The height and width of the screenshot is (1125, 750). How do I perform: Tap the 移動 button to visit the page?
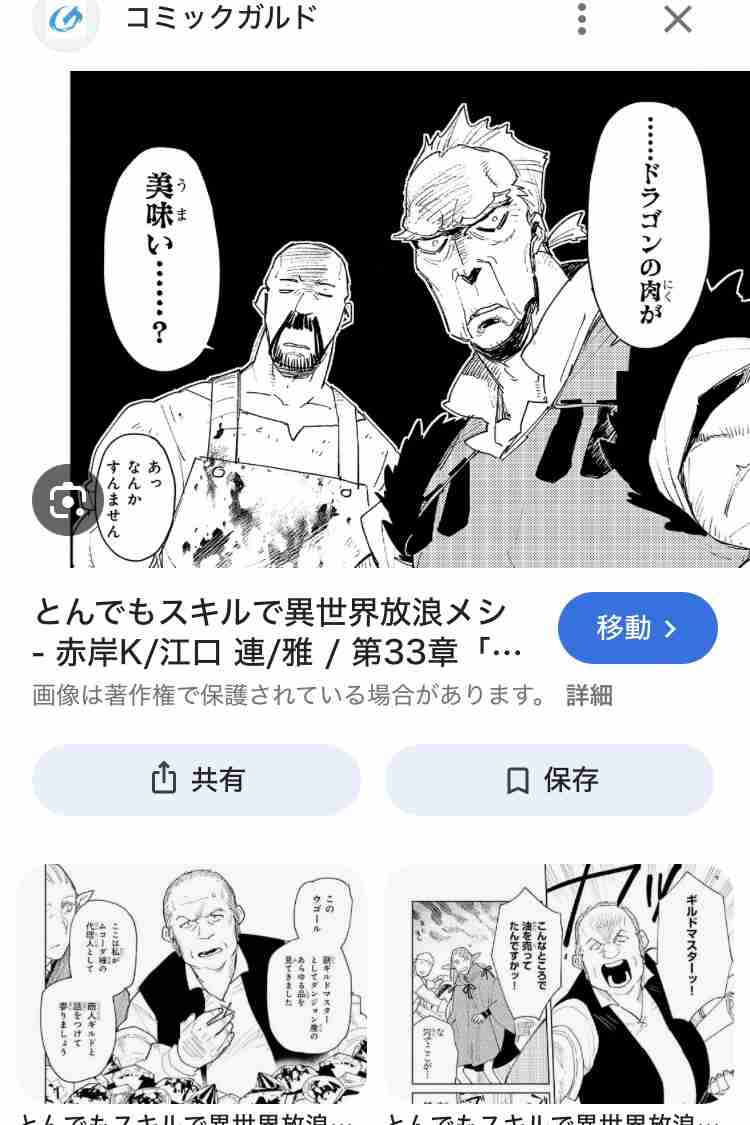pyautogui.click(x=637, y=628)
